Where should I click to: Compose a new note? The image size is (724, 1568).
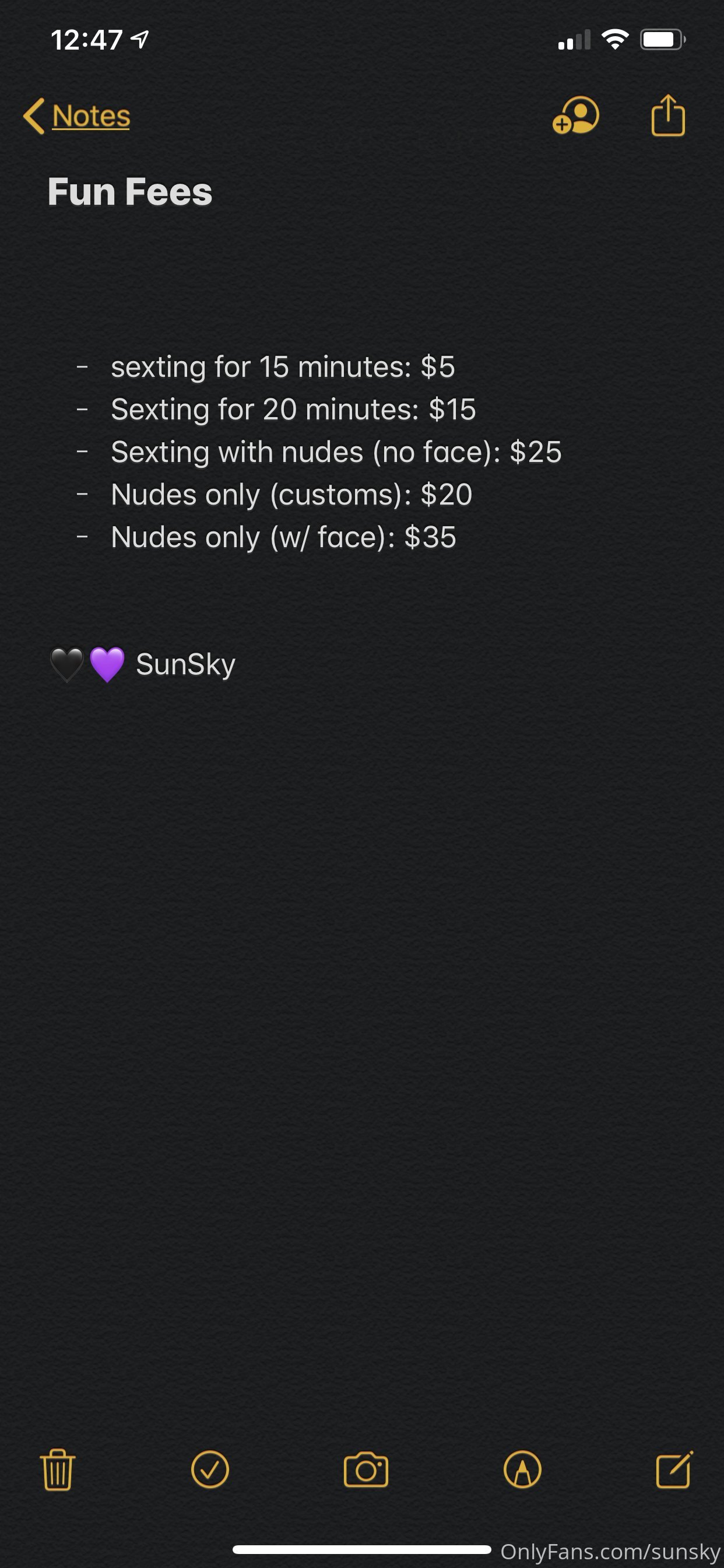click(674, 1469)
